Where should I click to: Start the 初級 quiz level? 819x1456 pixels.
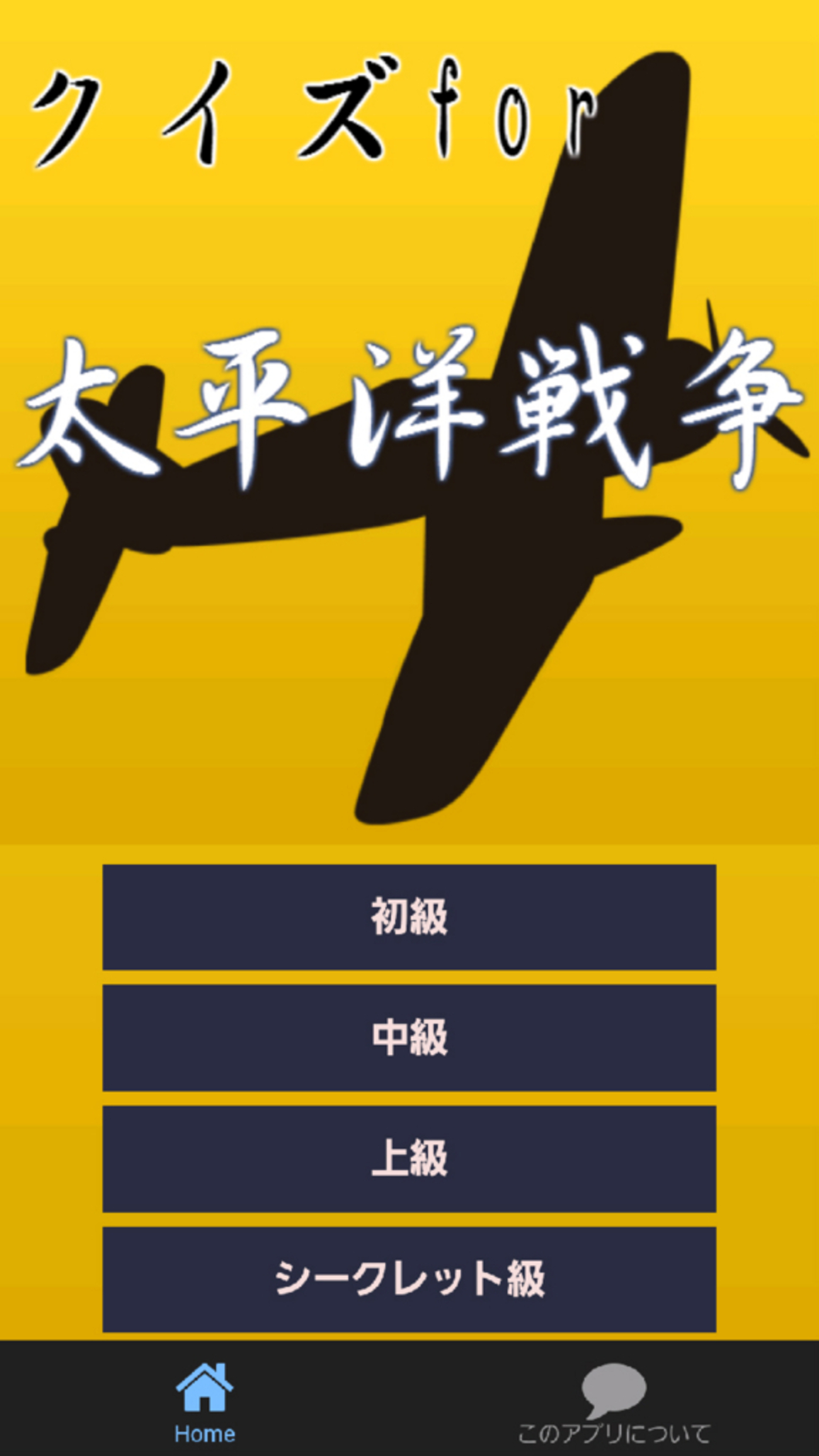pos(409,917)
